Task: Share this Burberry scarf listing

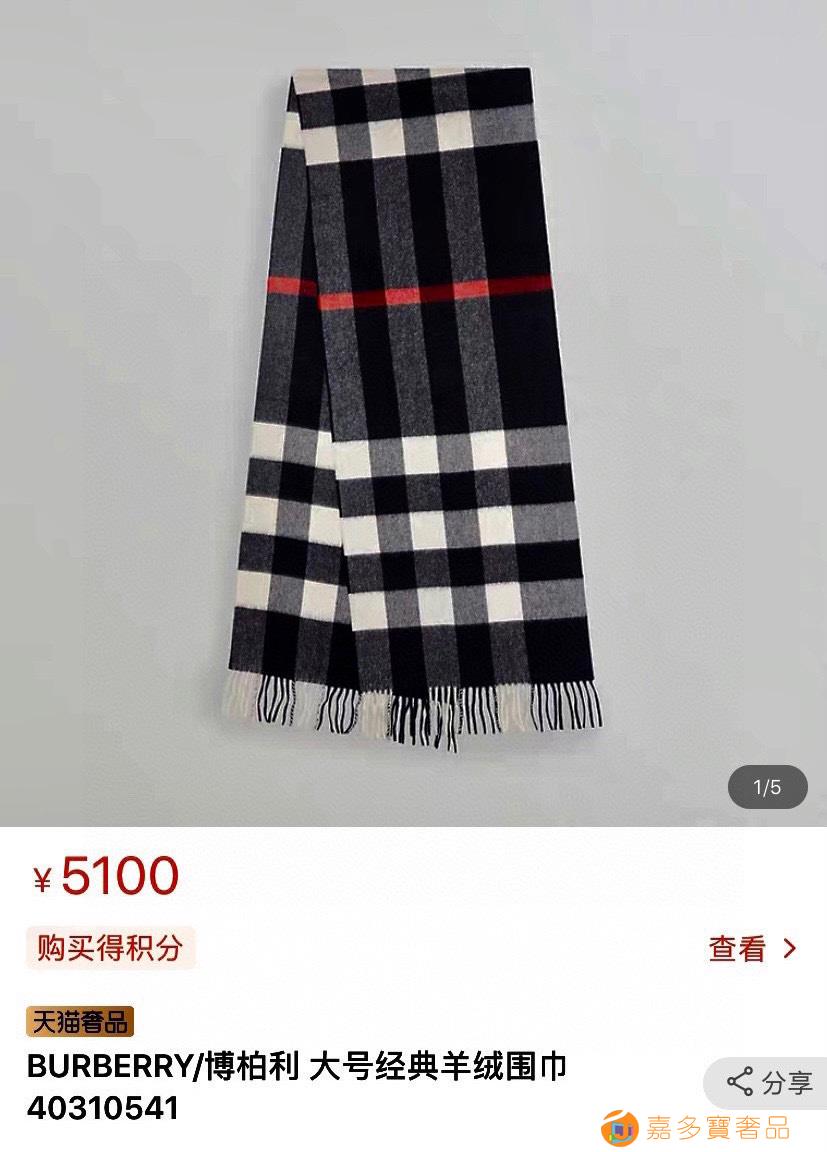Action: point(768,1082)
